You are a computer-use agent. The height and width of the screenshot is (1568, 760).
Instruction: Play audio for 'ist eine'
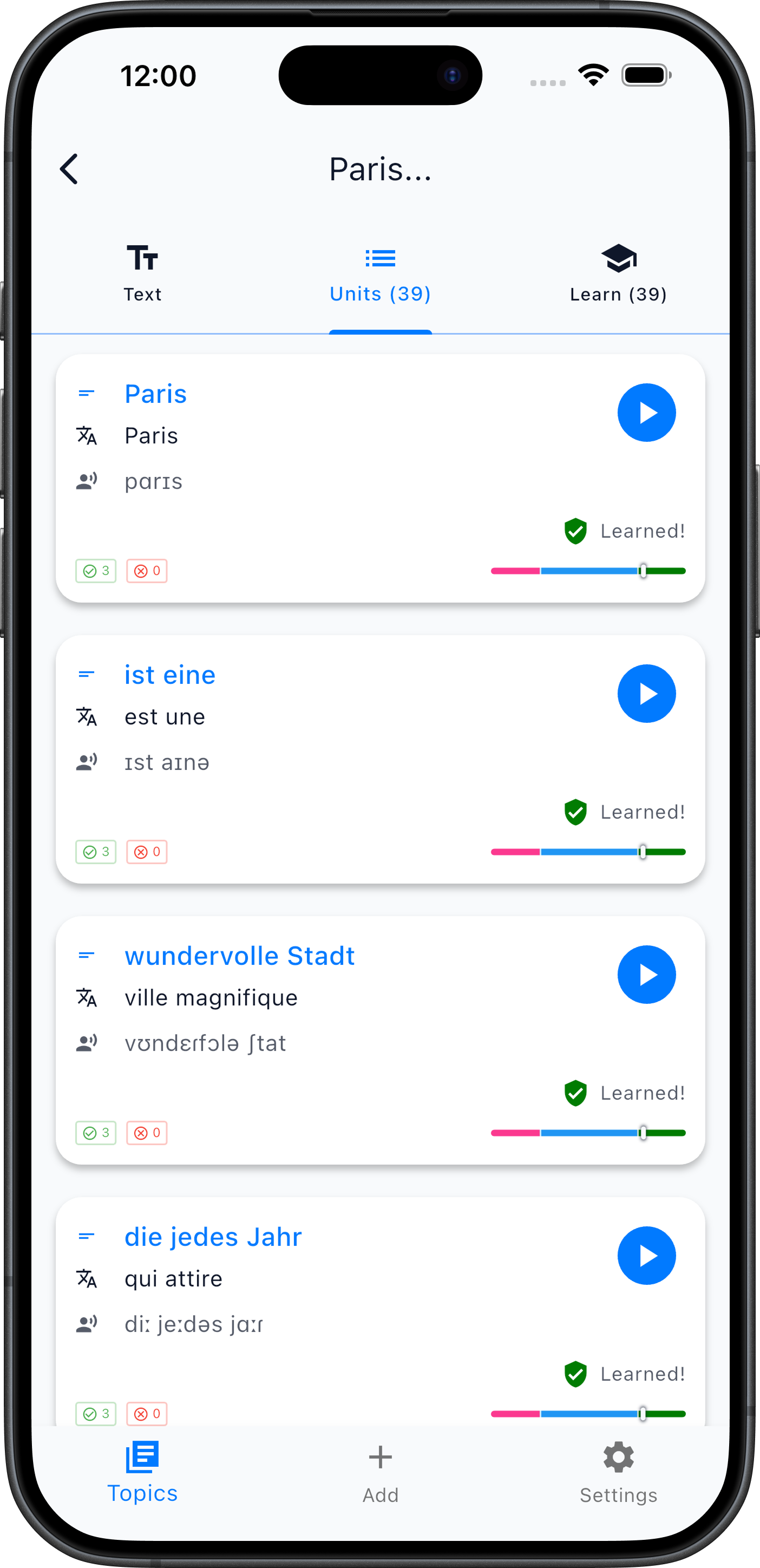click(646, 693)
